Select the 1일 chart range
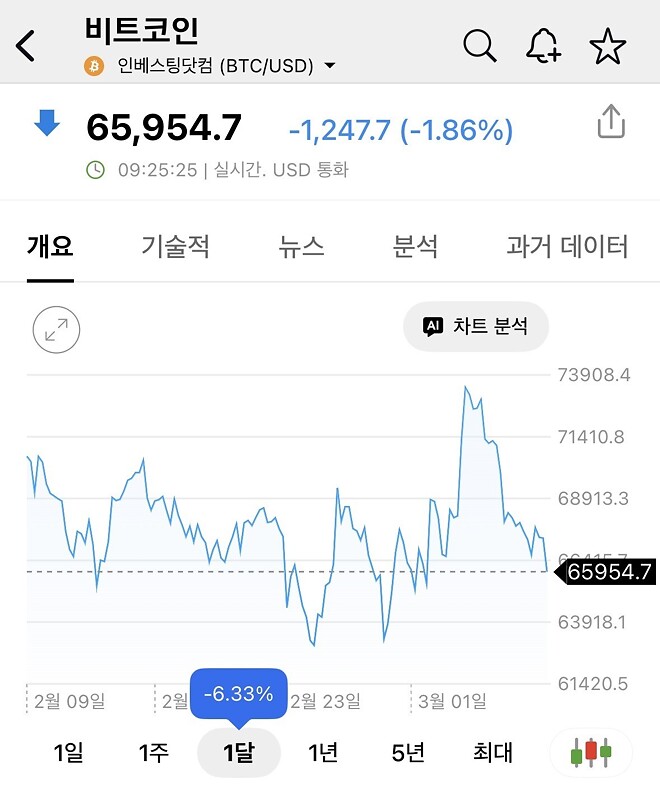 coord(69,752)
